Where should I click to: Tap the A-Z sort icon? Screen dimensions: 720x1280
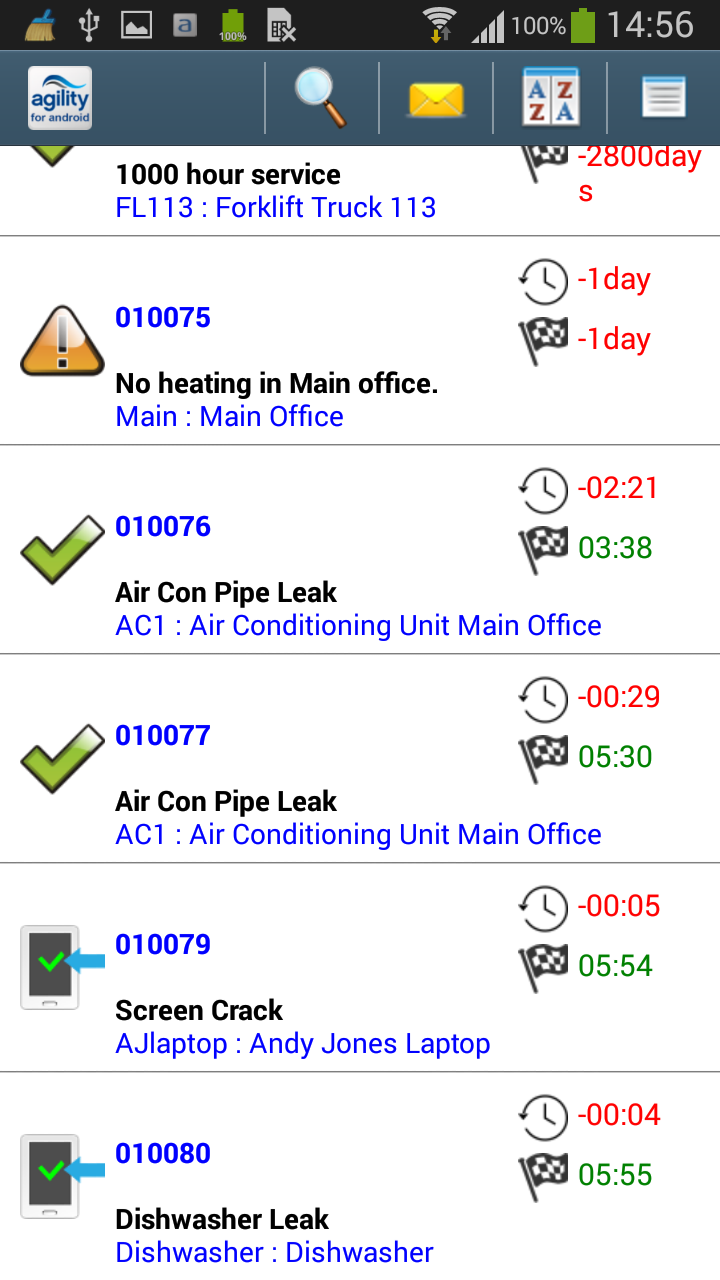point(550,98)
